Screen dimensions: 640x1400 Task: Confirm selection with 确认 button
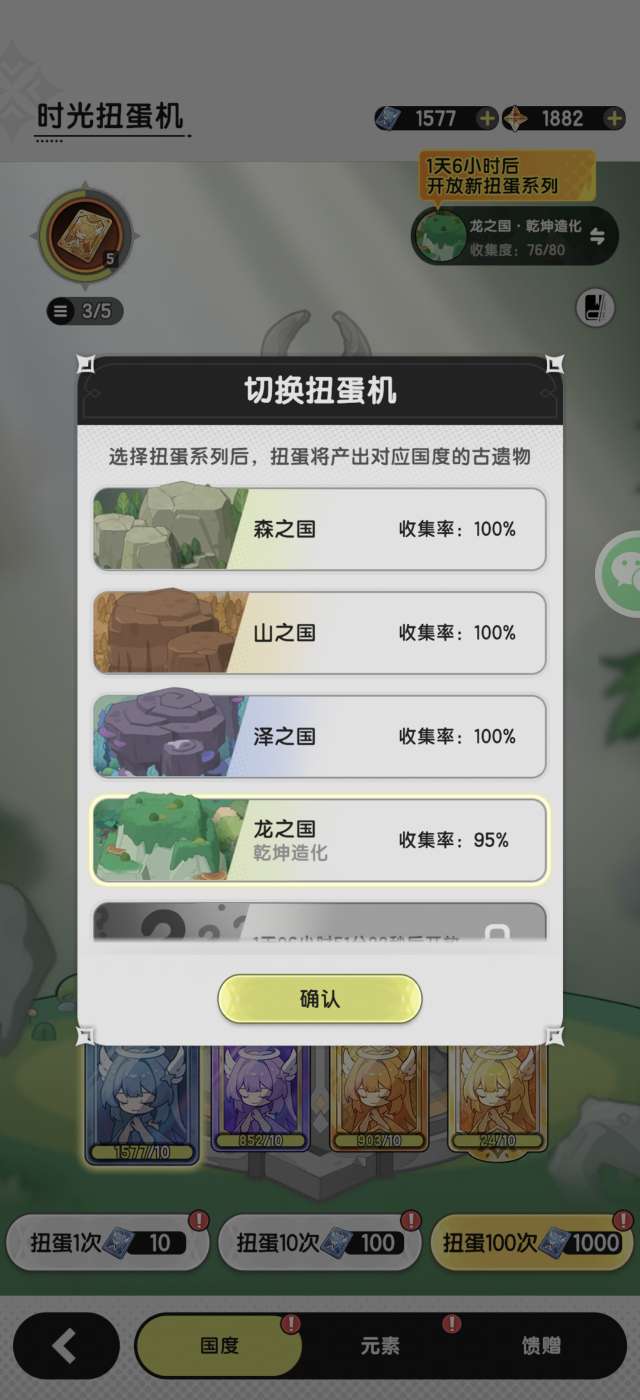click(x=320, y=999)
